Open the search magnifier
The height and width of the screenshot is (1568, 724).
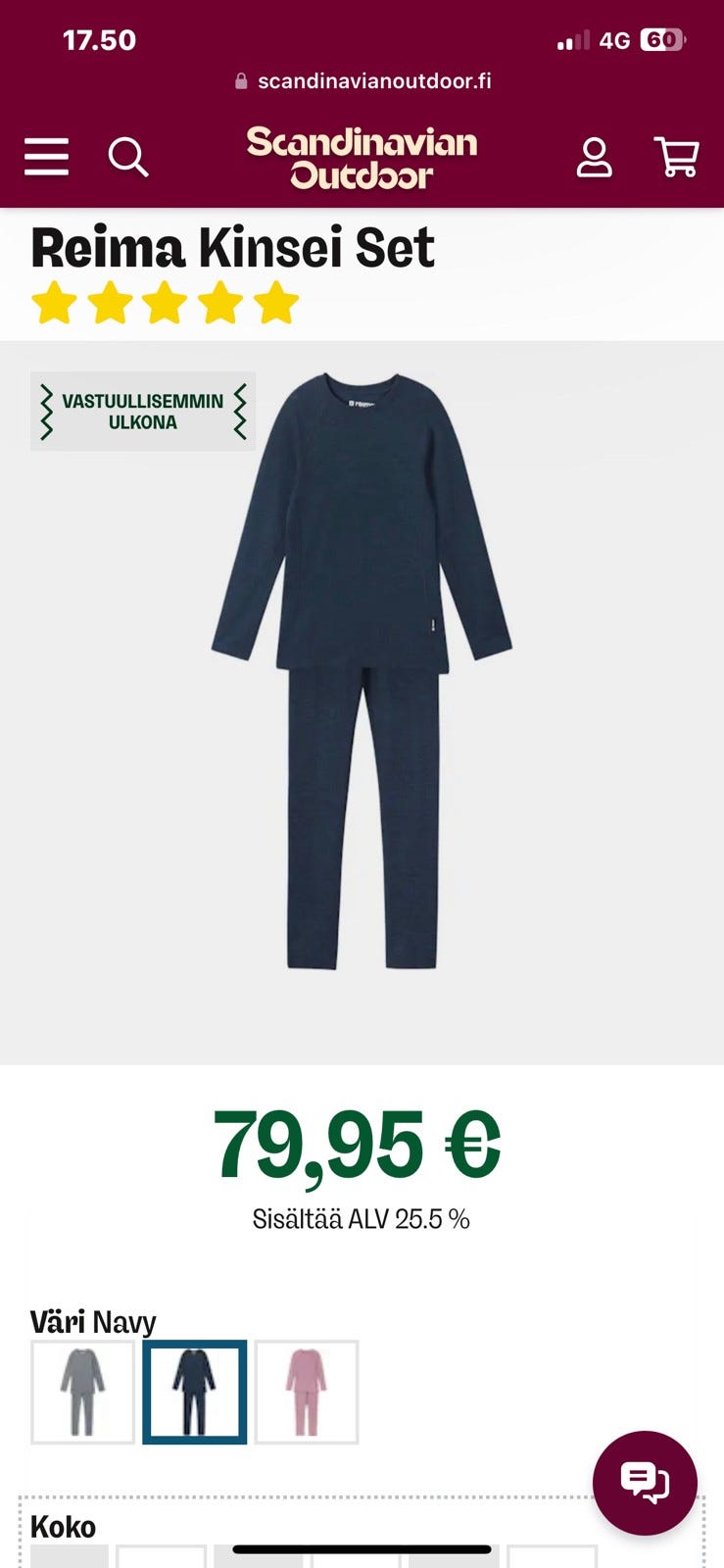click(x=127, y=157)
